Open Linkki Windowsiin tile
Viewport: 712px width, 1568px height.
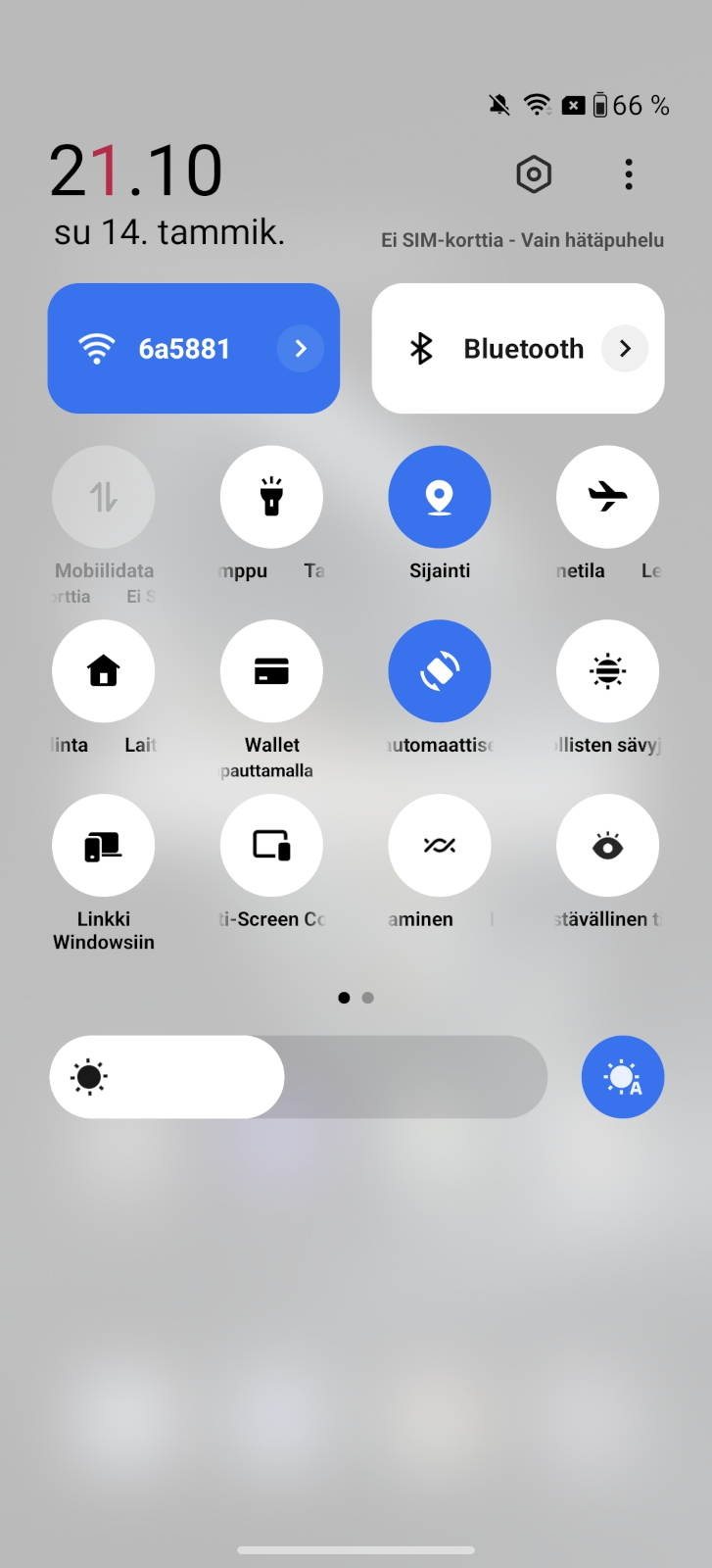(104, 846)
